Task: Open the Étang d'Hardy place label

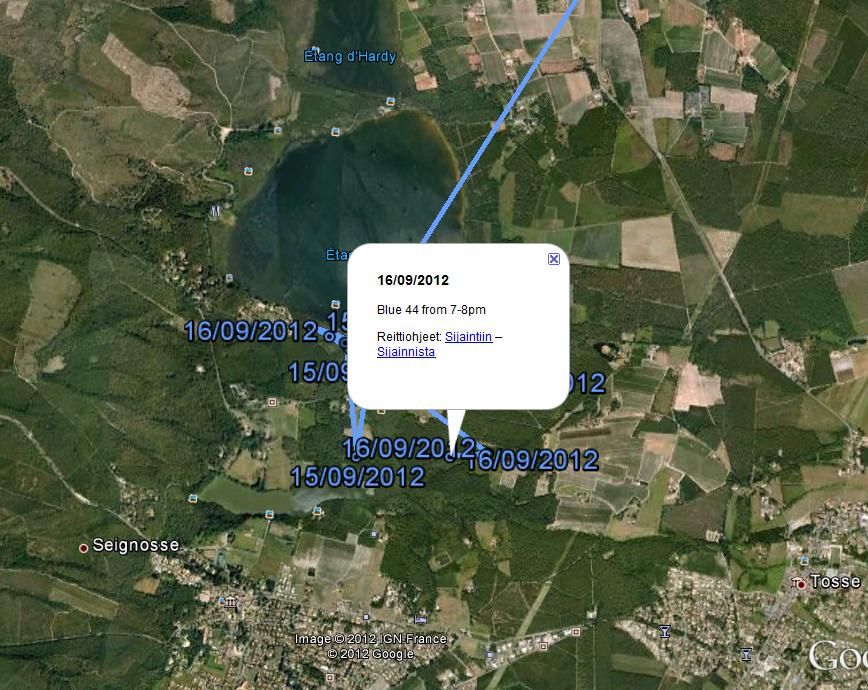Action: (x=349, y=57)
